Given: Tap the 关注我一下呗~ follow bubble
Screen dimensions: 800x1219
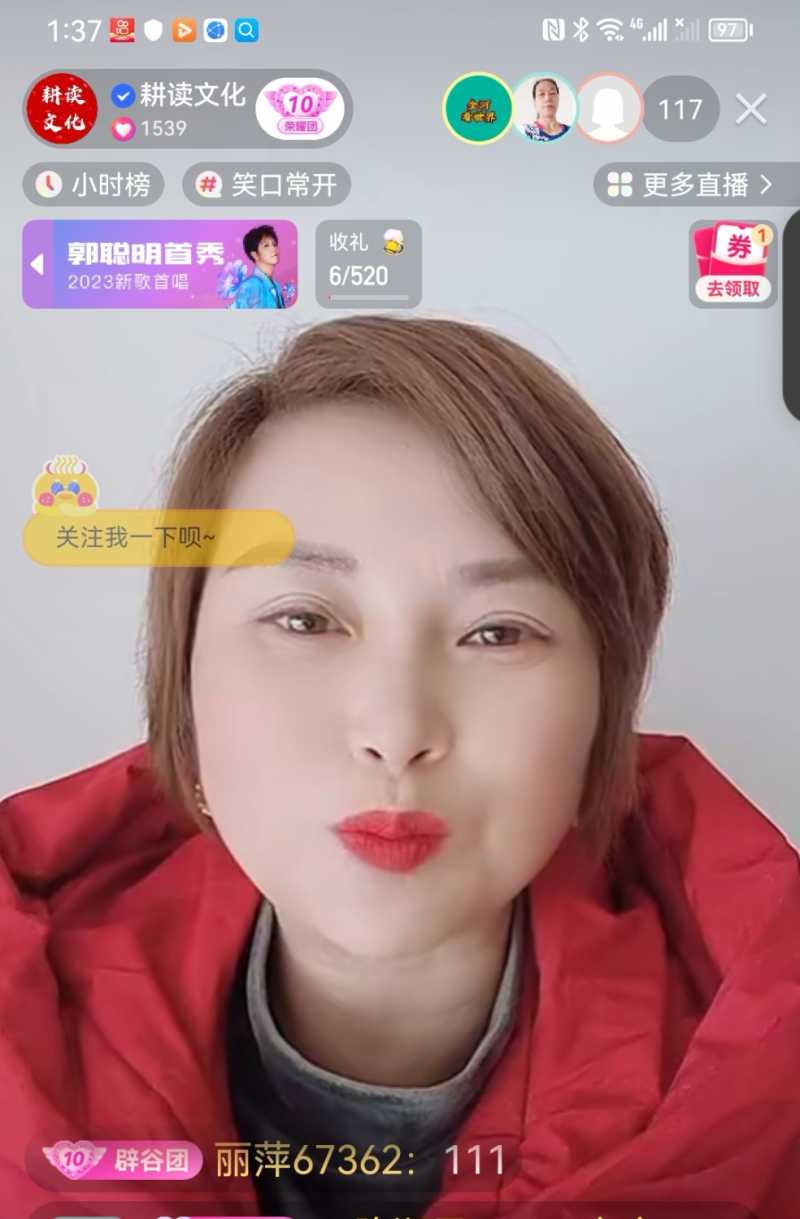Looking at the screenshot, I should click(x=155, y=537).
